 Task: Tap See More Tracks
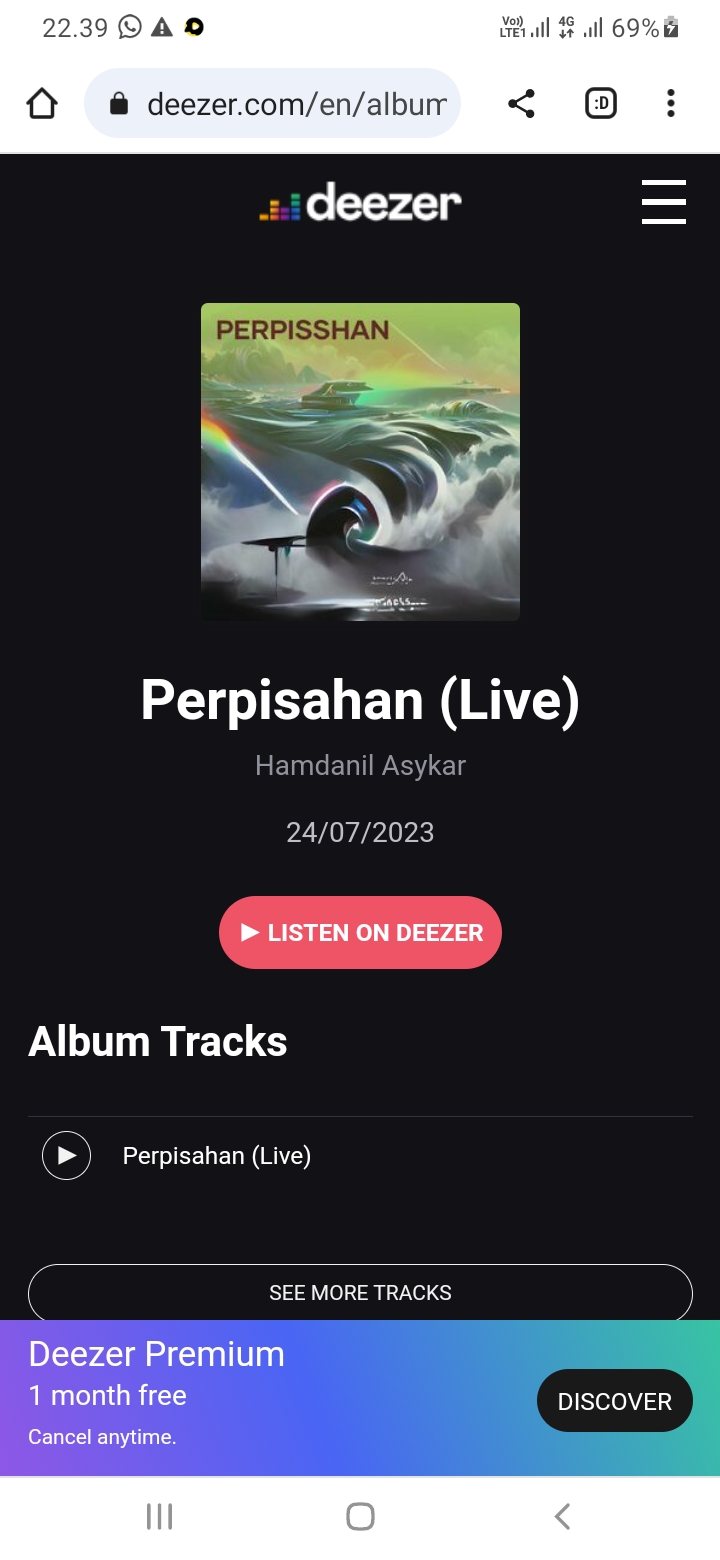click(x=360, y=1292)
